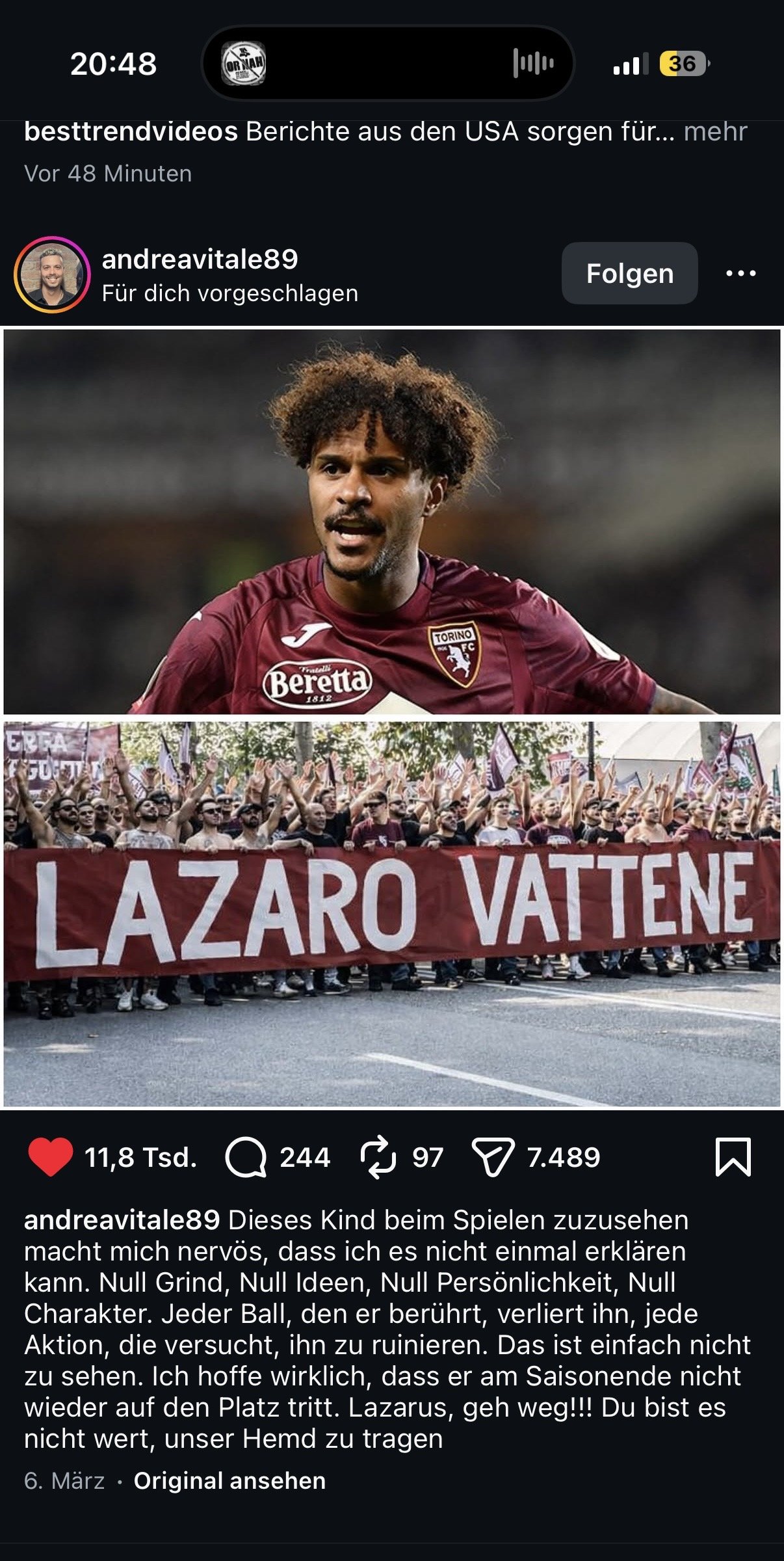This screenshot has width=784, height=1561.
Task: Open the three-dot options for andreavitale89's post
Action: coord(740,273)
